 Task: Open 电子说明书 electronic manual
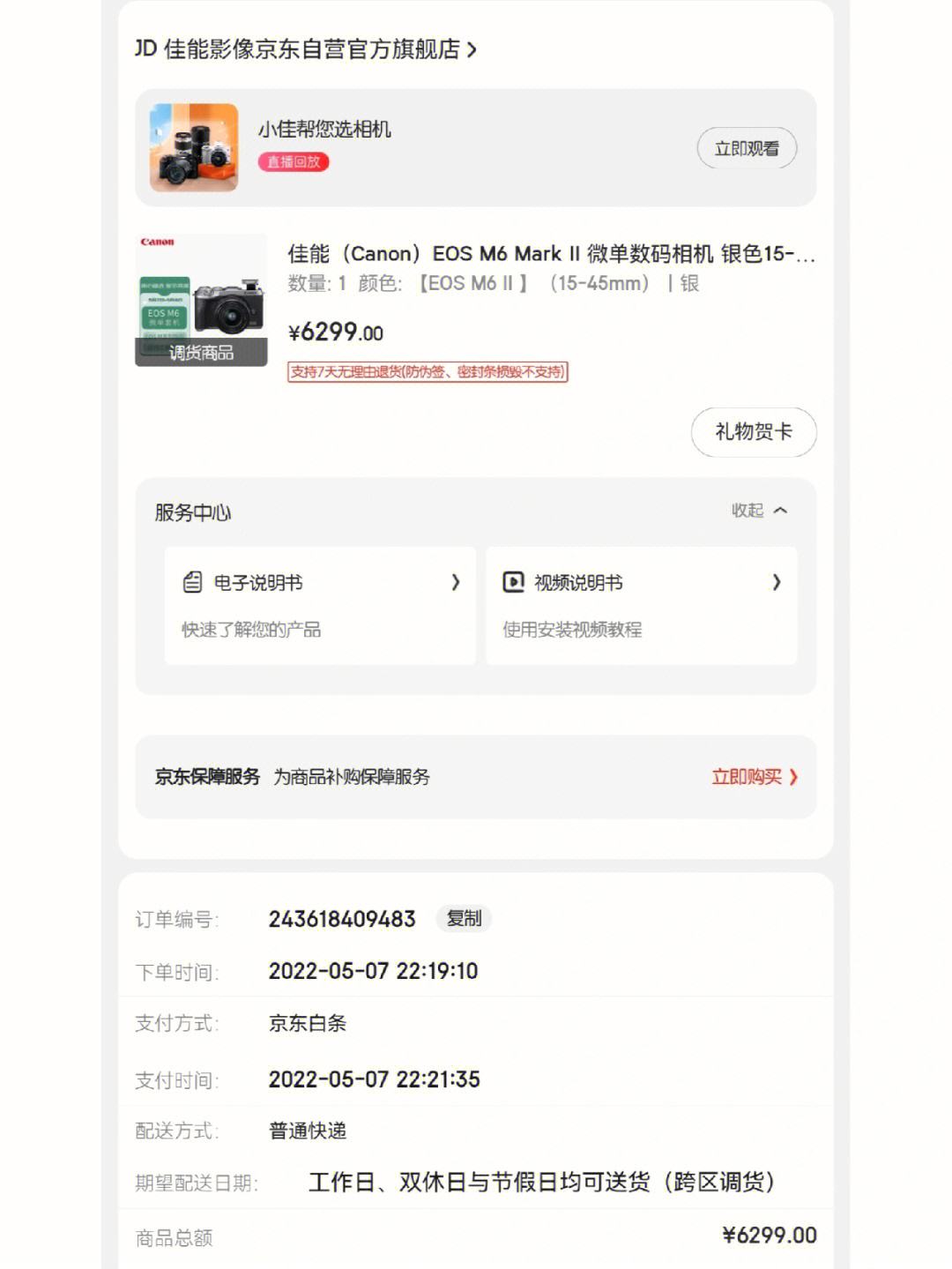pos(320,605)
